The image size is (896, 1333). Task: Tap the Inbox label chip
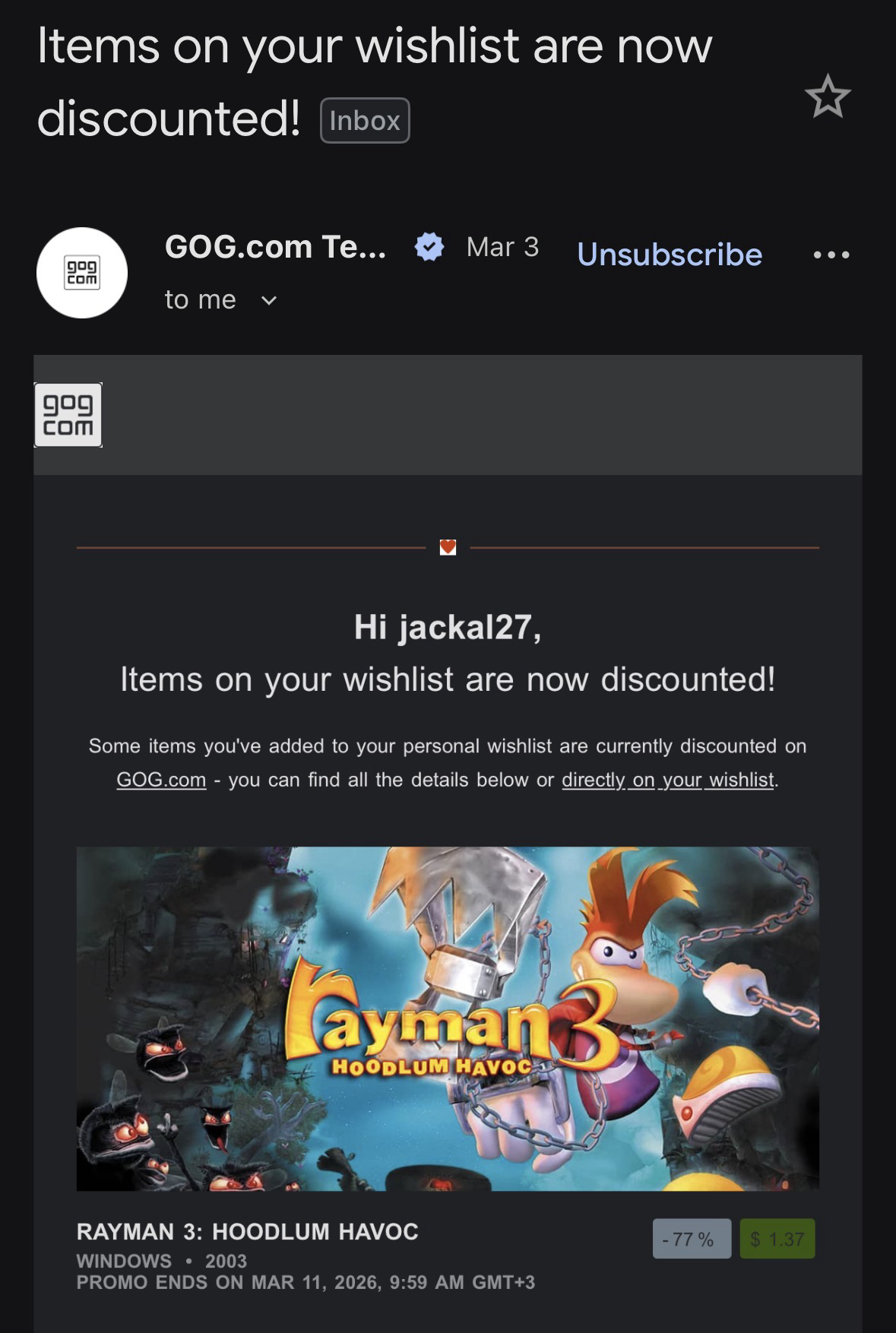pos(365,121)
